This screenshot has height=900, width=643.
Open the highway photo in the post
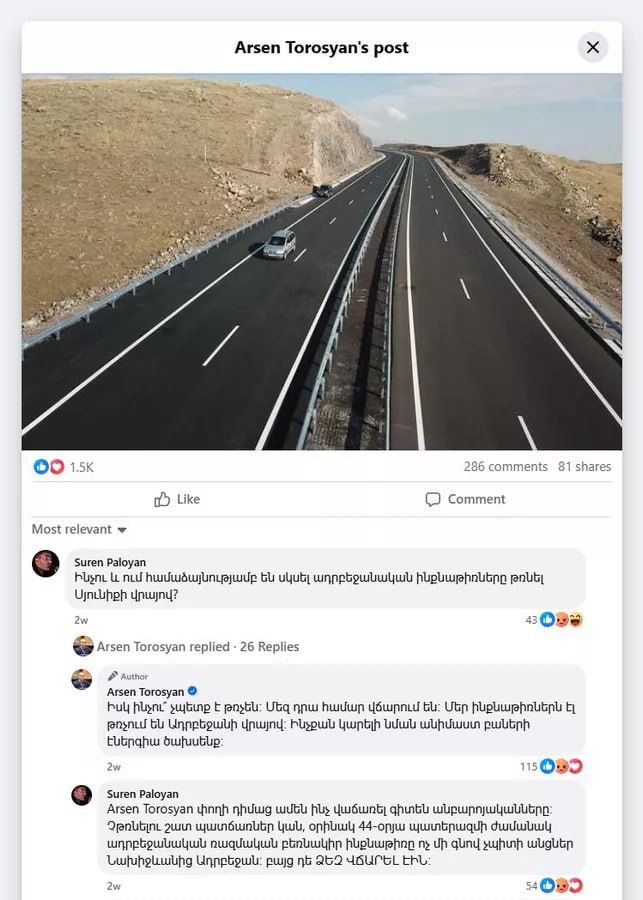tap(321, 262)
